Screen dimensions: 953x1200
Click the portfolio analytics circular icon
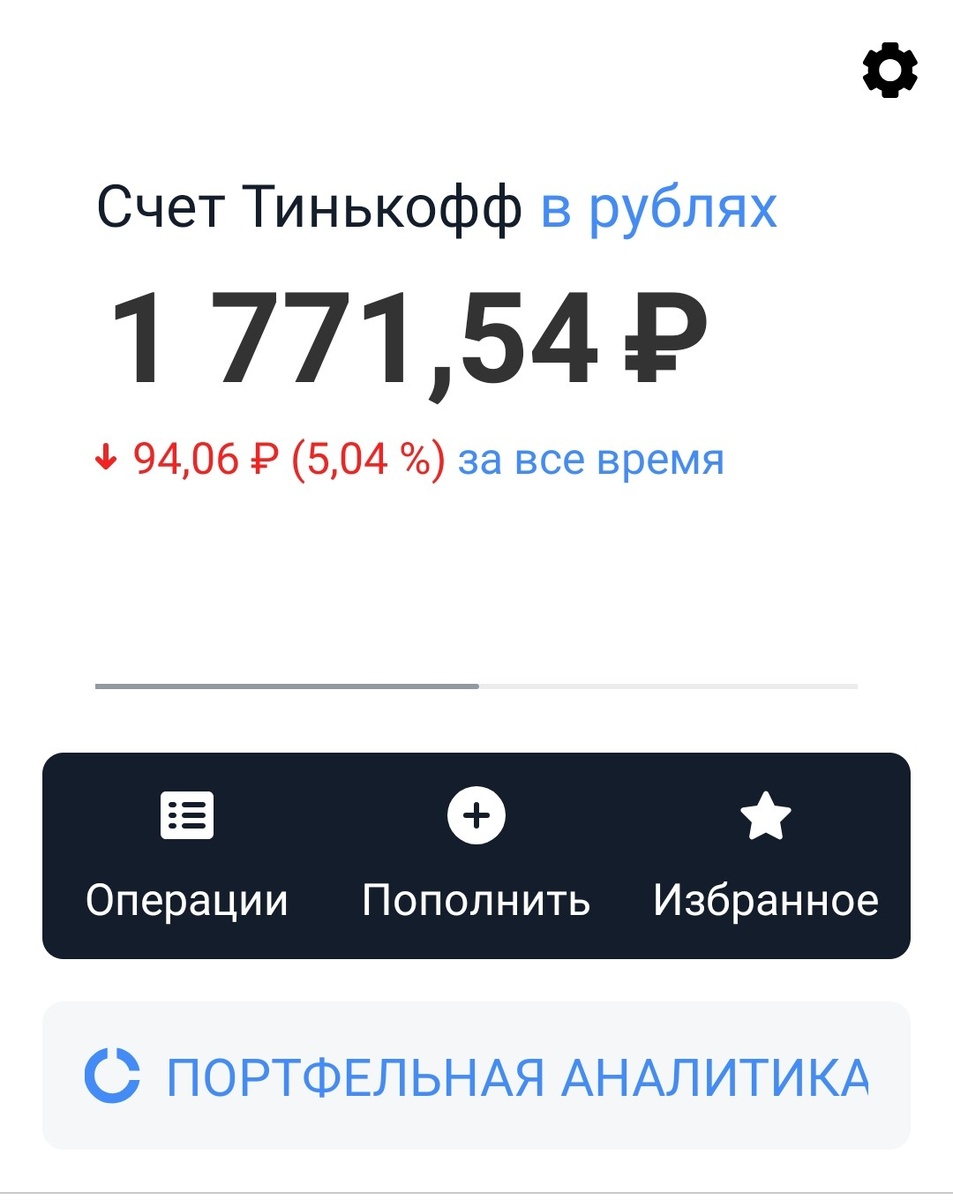114,1076
